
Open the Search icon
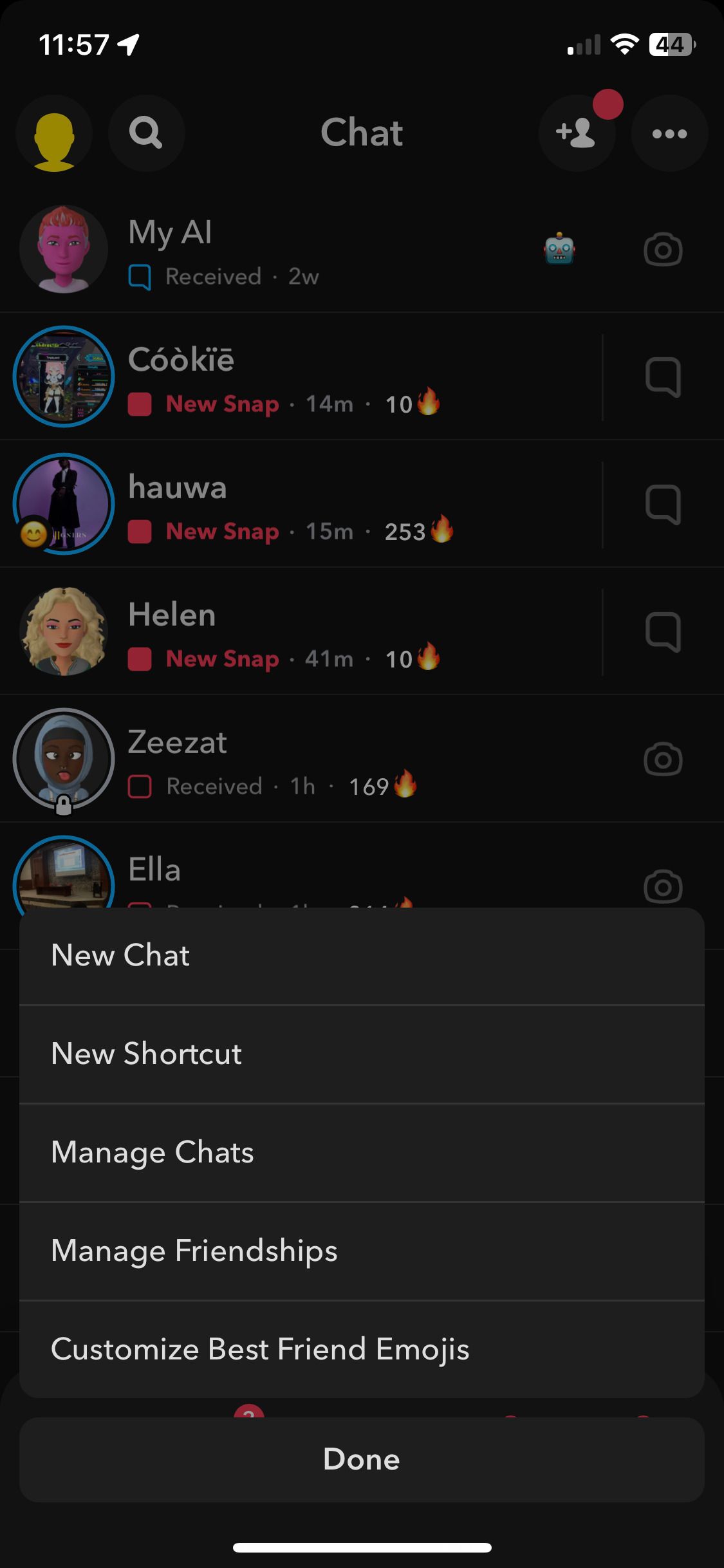pyautogui.click(x=146, y=133)
